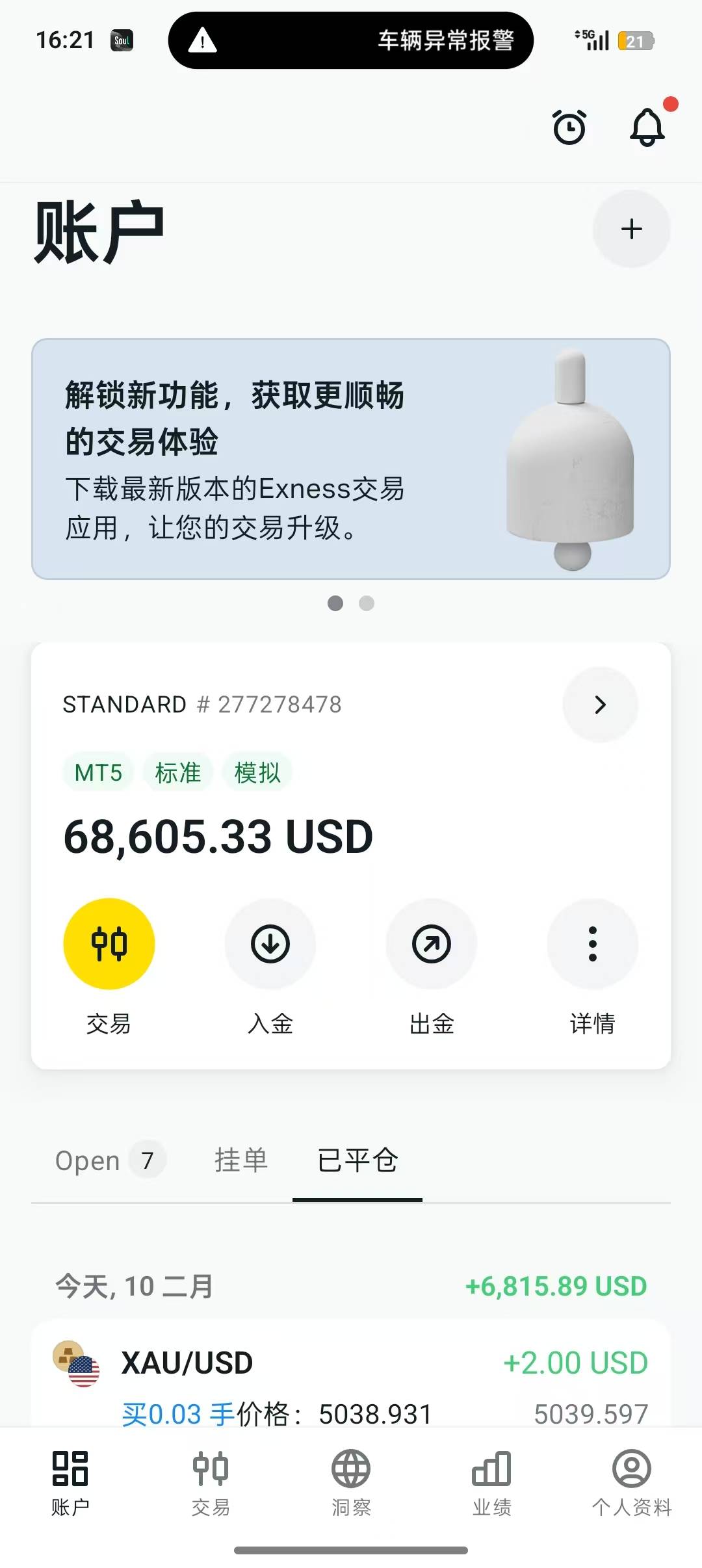Viewport: 702px width, 1568px height.
Task: Select the 已平仓 closed positions tab
Action: [357, 1161]
